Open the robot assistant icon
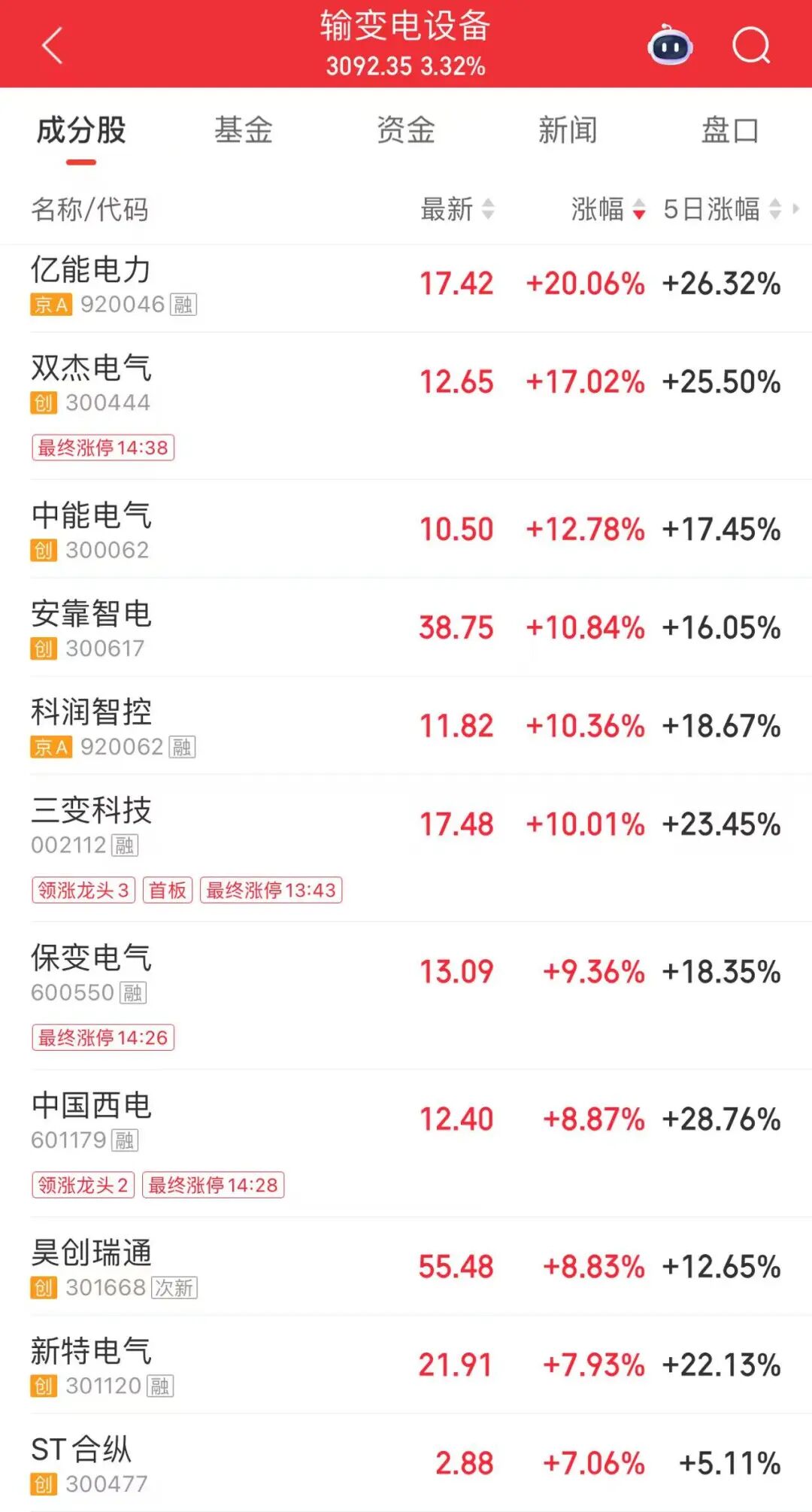 (x=669, y=46)
